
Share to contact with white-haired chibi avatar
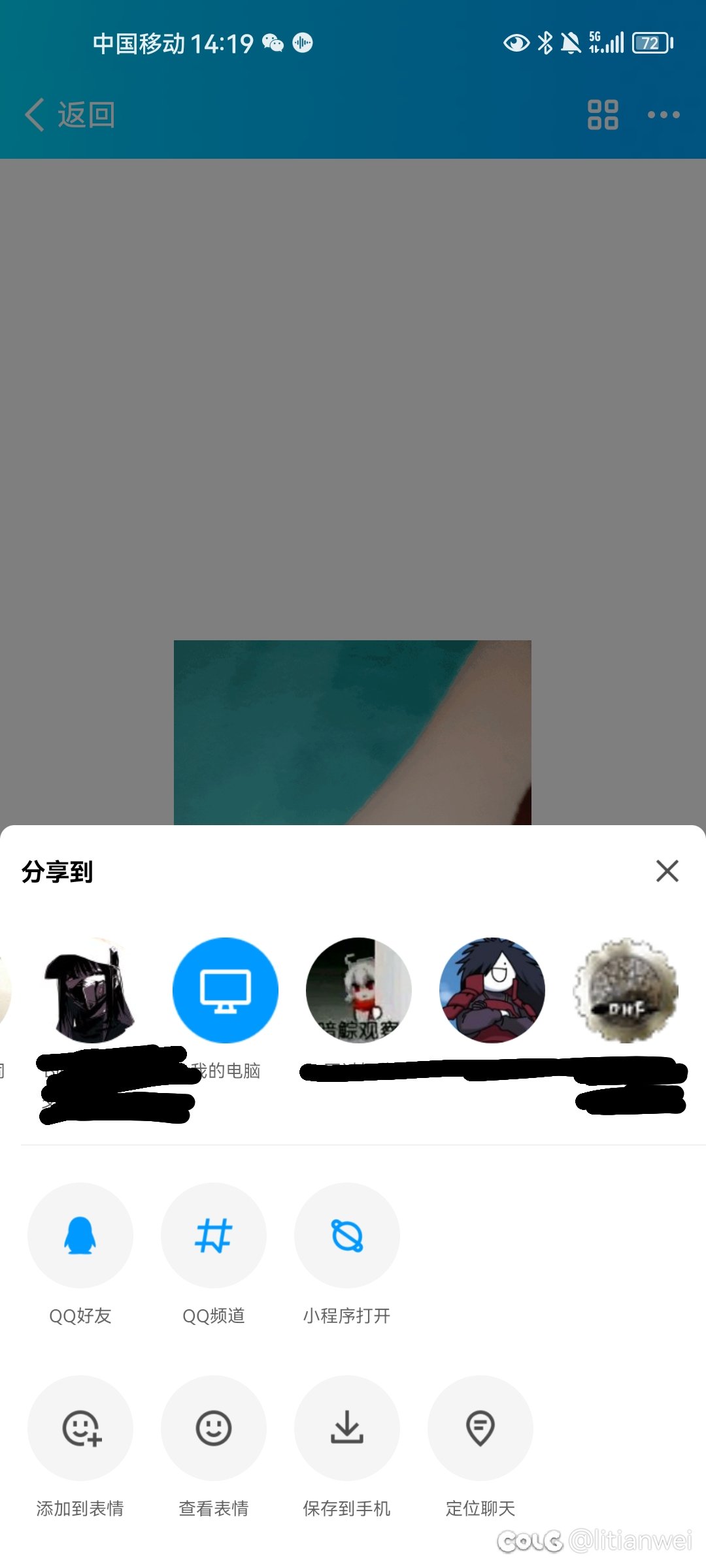click(359, 990)
